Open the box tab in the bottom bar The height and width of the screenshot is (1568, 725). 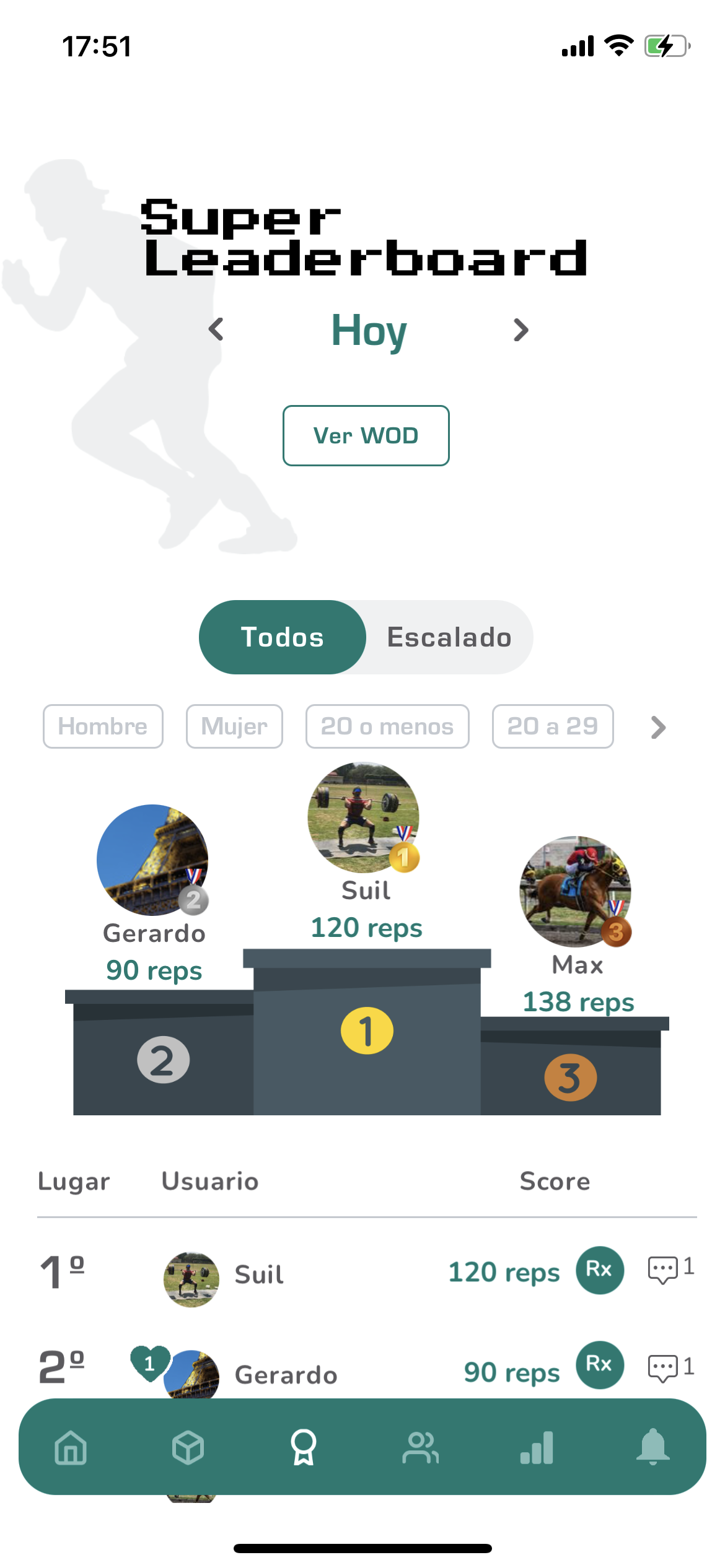point(188,1448)
